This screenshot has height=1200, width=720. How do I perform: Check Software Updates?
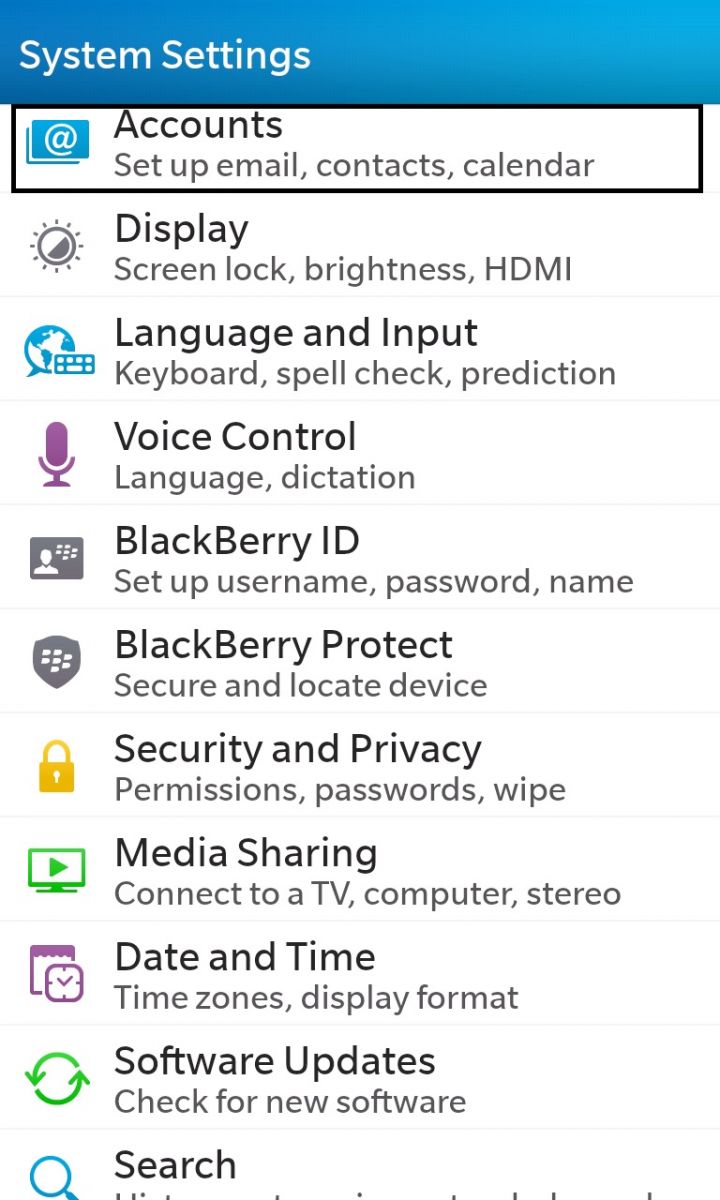coord(360,1077)
